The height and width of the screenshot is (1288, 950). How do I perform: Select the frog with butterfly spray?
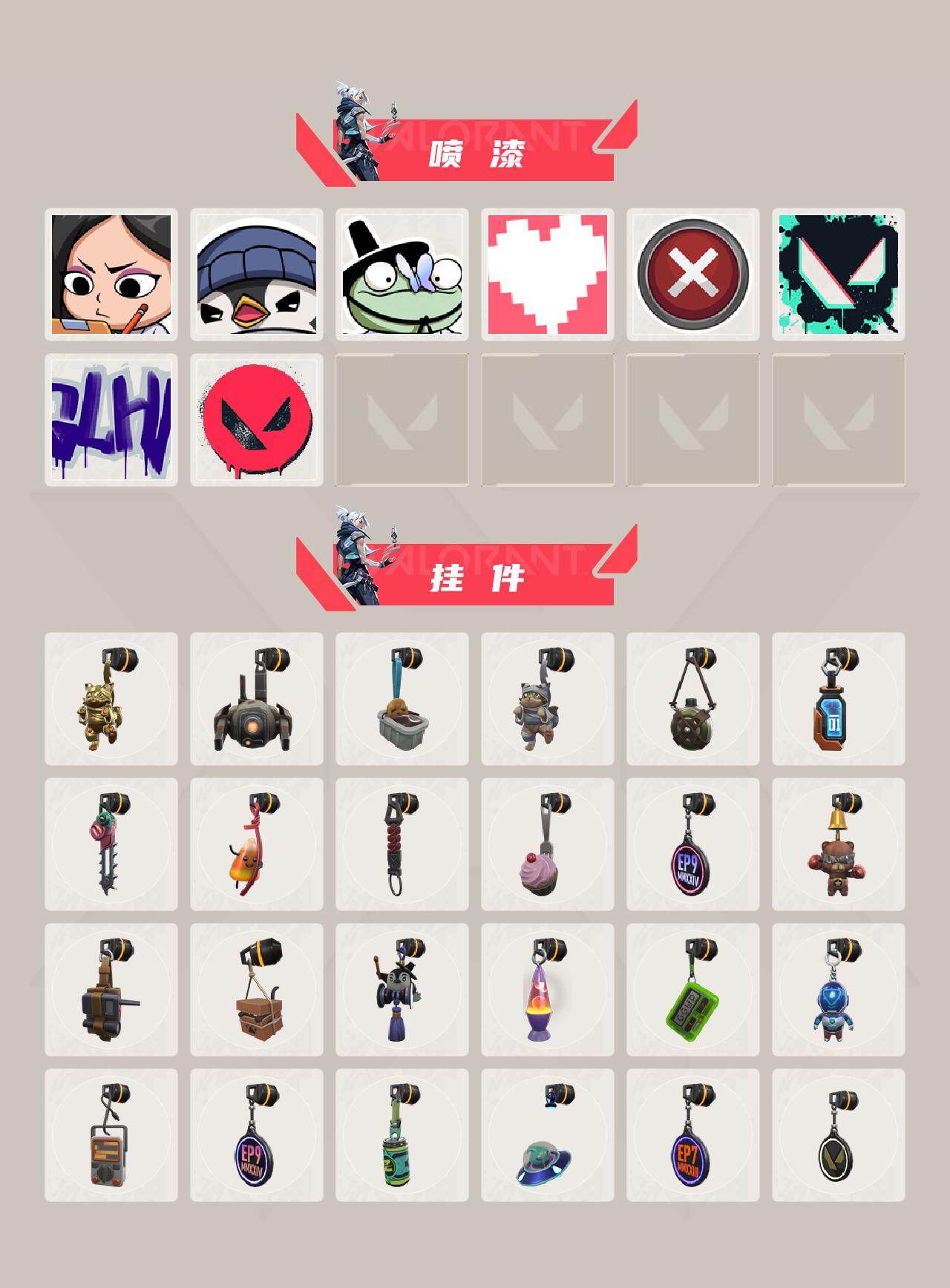[x=402, y=273]
